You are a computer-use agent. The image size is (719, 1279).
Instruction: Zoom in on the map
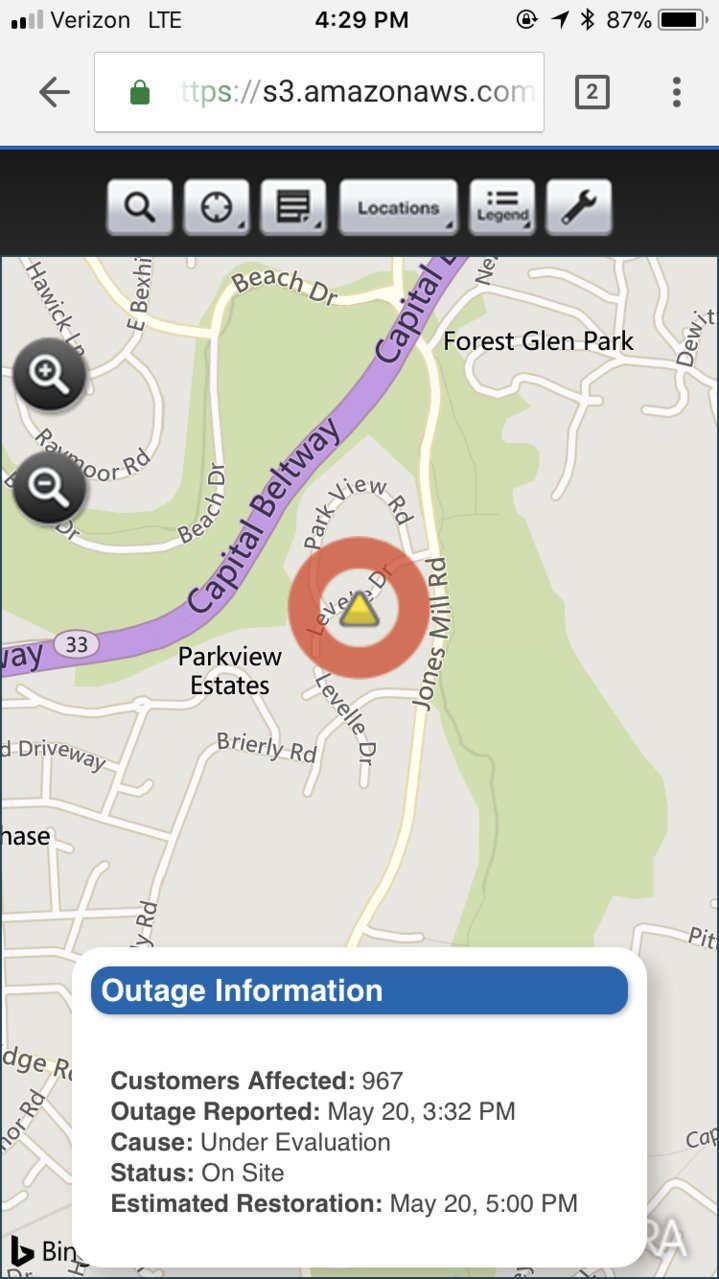point(49,376)
